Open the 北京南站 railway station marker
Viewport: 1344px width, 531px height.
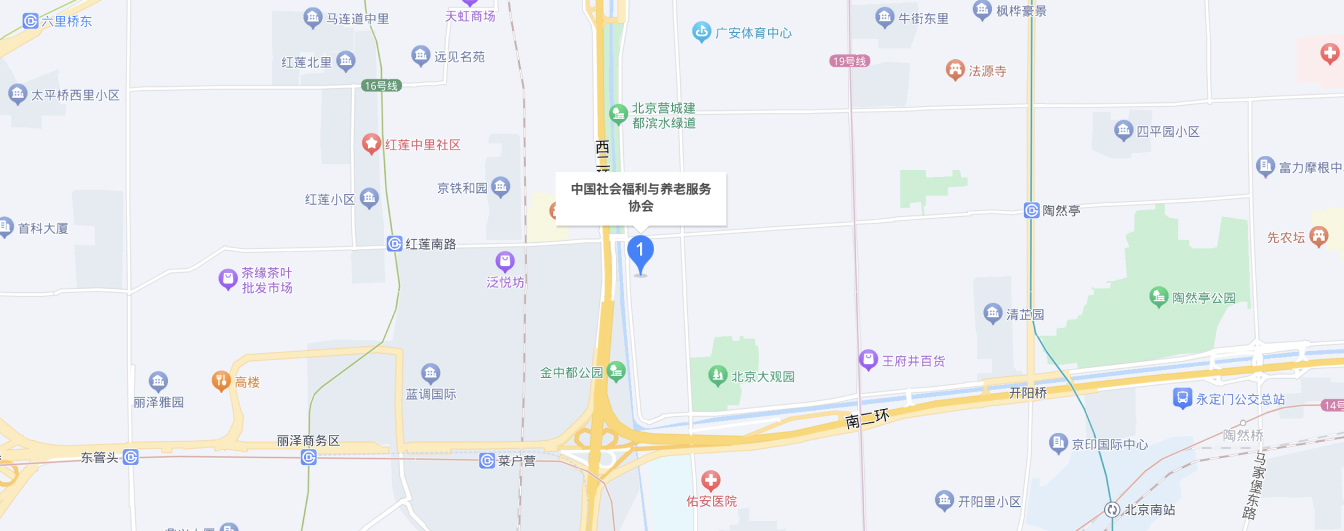tap(1112, 509)
